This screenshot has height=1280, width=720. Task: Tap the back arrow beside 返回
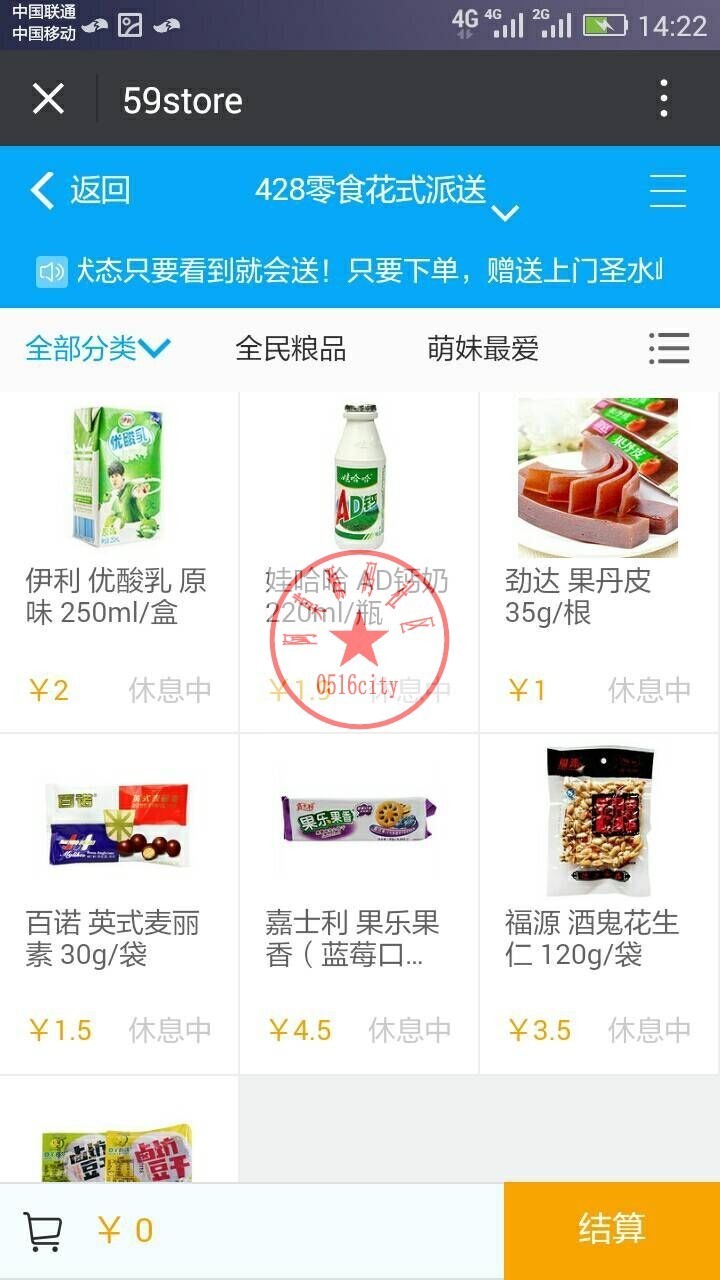[x=42, y=190]
